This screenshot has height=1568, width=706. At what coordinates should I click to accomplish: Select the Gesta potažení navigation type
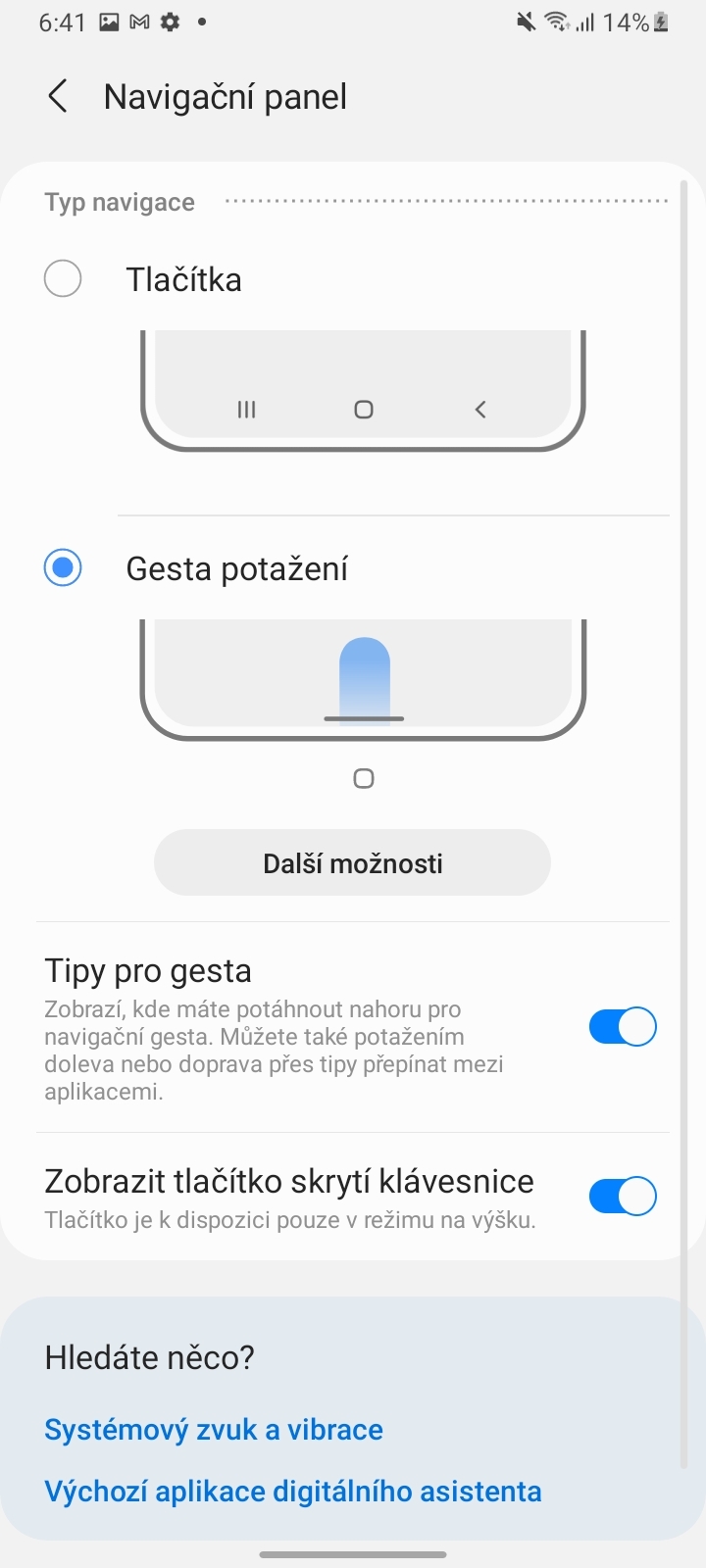coord(63,567)
